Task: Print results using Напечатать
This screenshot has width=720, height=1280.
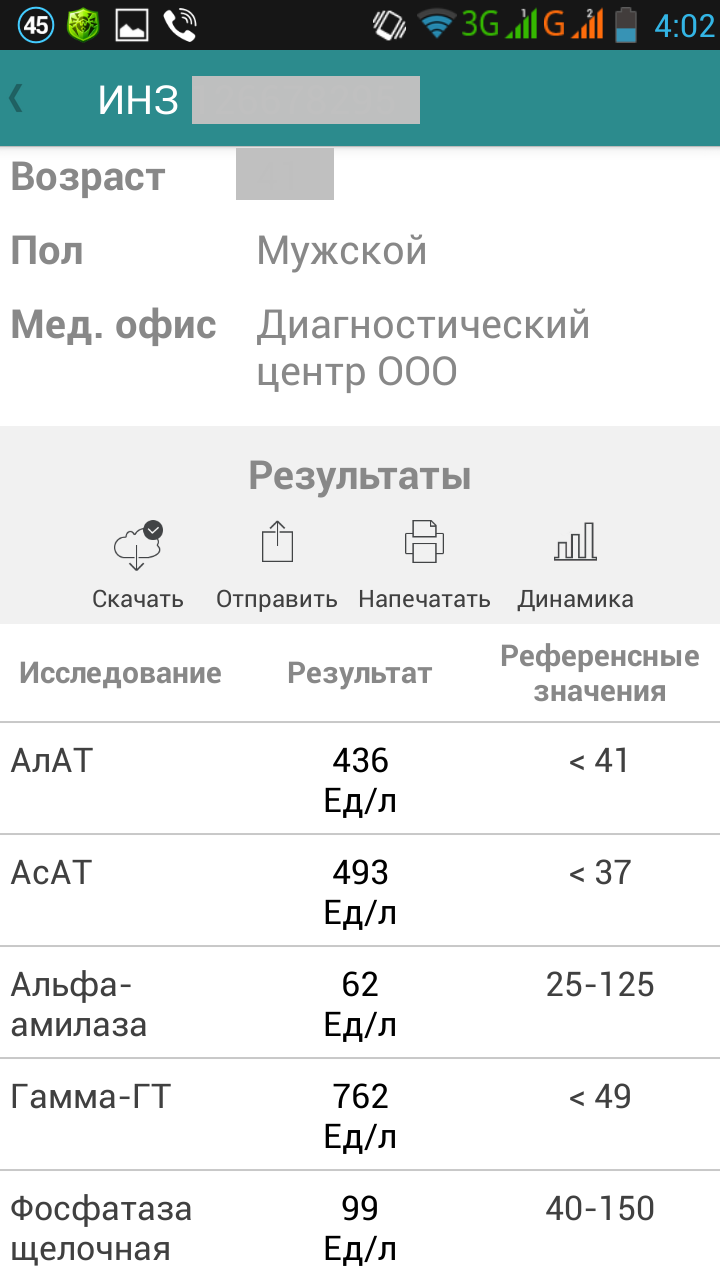Action: (424, 564)
